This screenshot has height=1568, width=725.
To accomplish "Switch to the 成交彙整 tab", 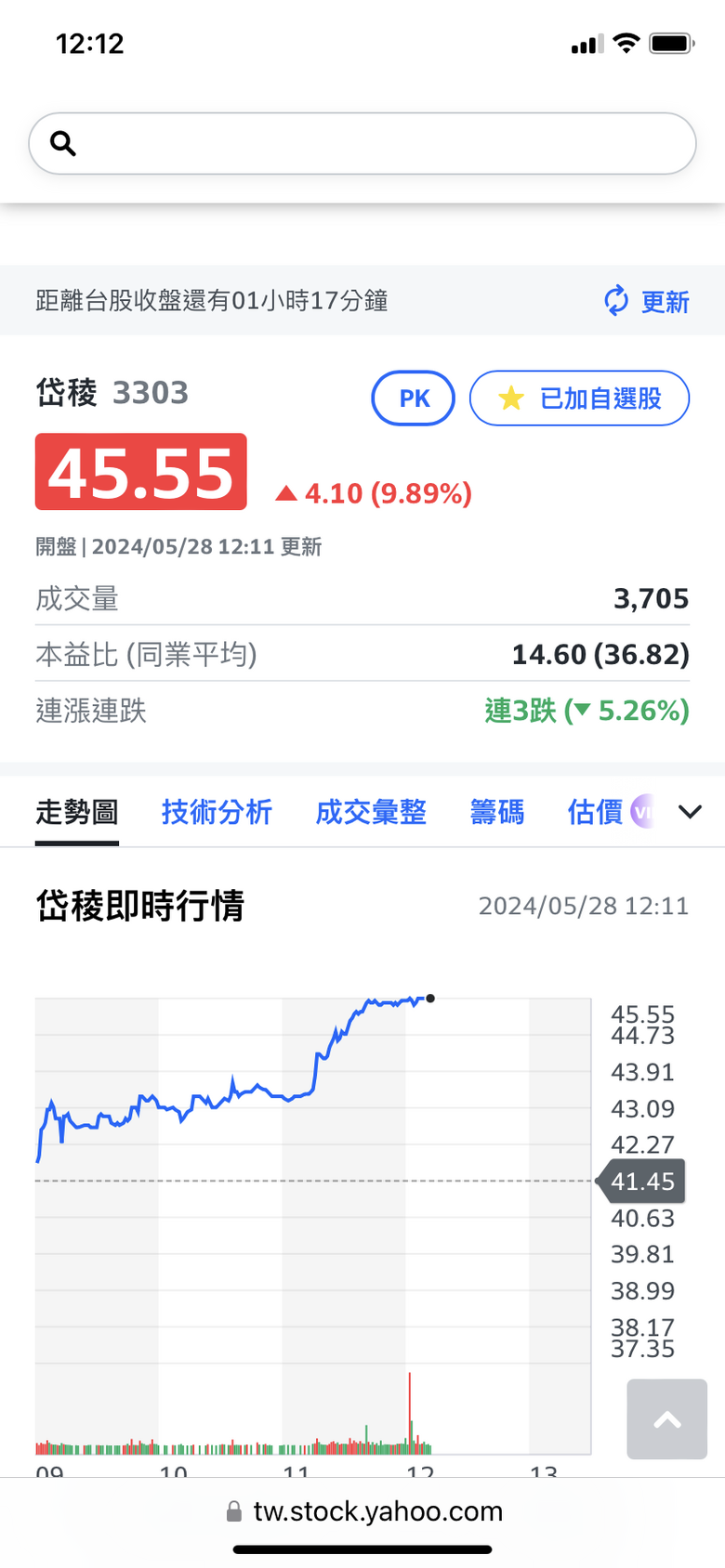I will point(371,812).
